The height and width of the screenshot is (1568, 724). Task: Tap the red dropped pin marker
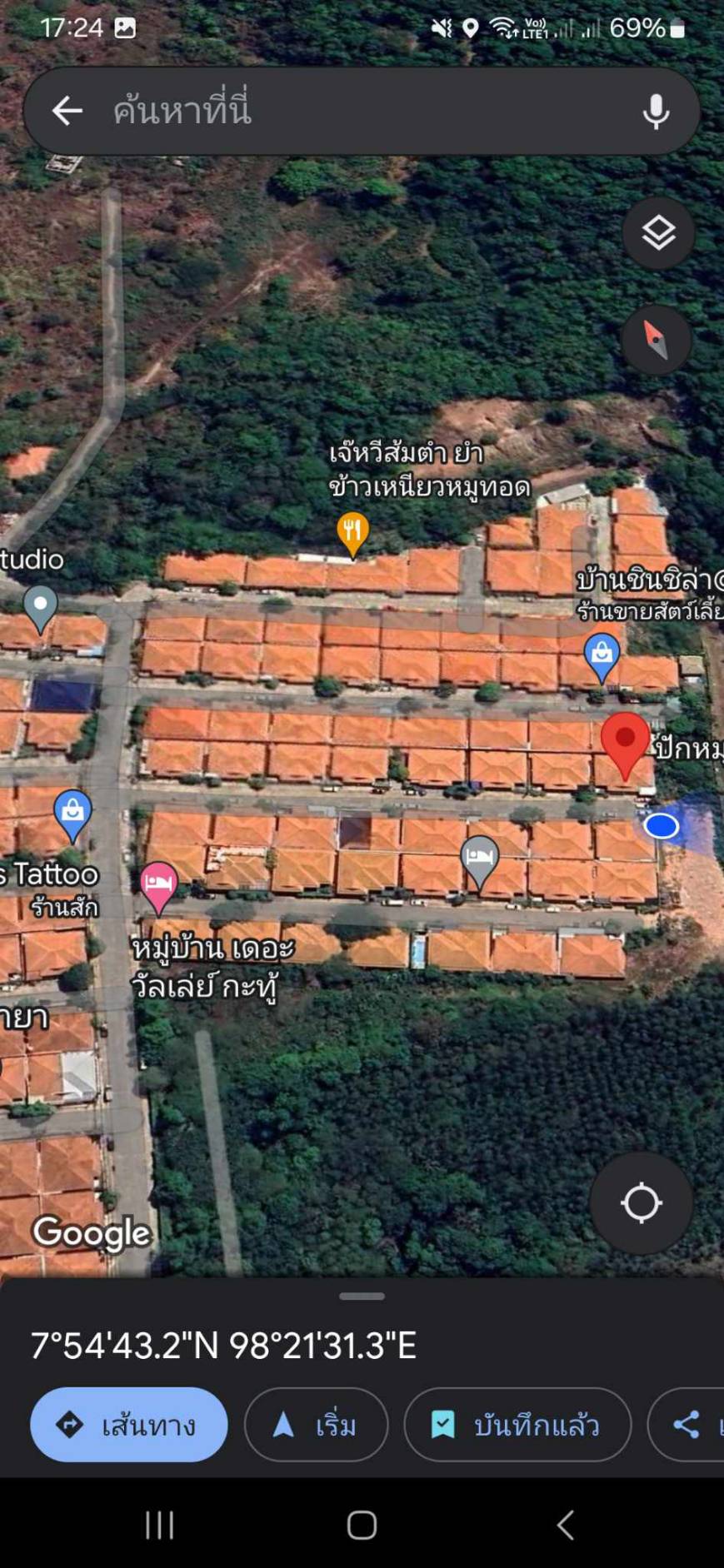point(625,741)
